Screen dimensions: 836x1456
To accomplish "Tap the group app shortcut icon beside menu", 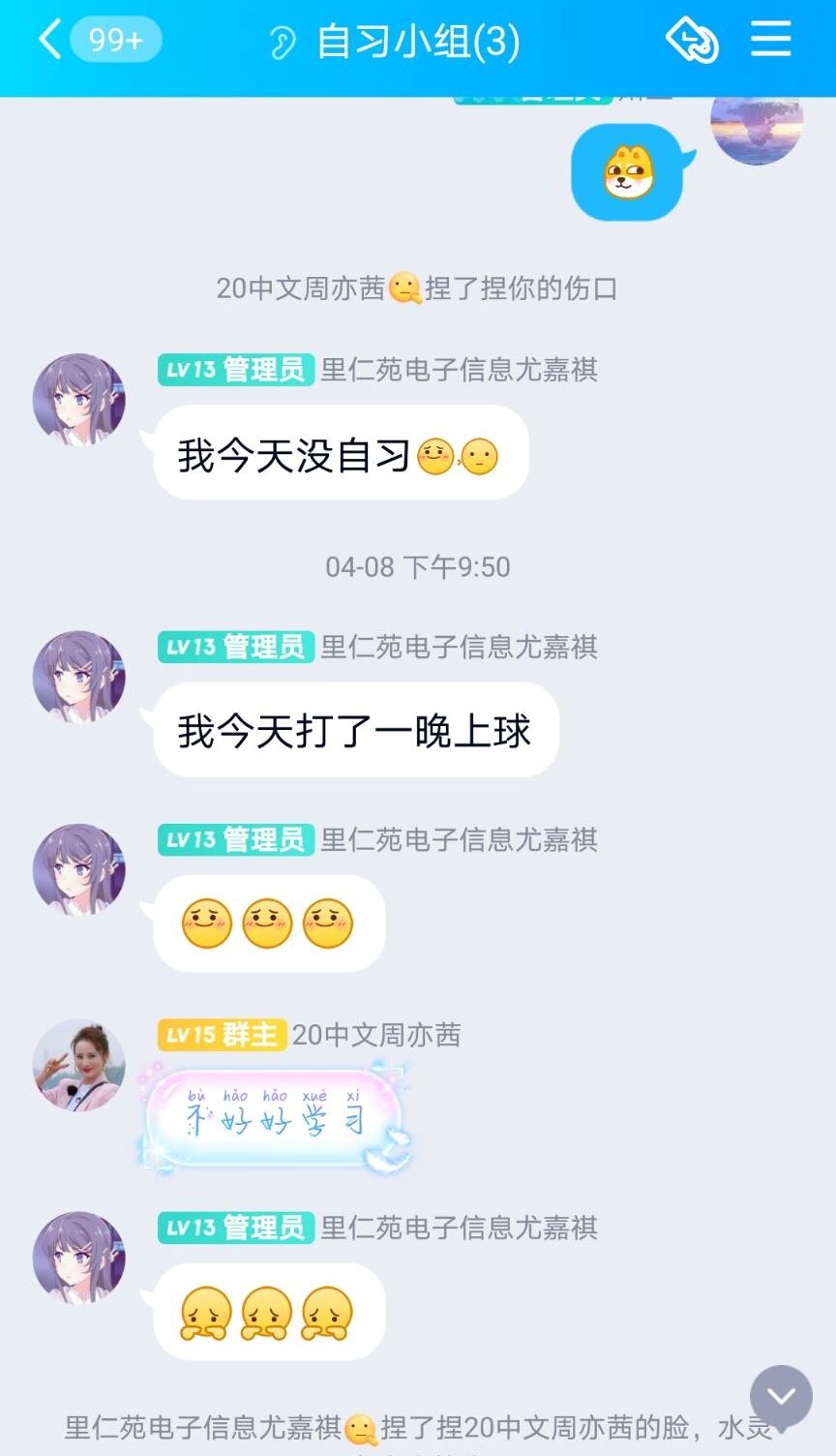I will tap(692, 41).
